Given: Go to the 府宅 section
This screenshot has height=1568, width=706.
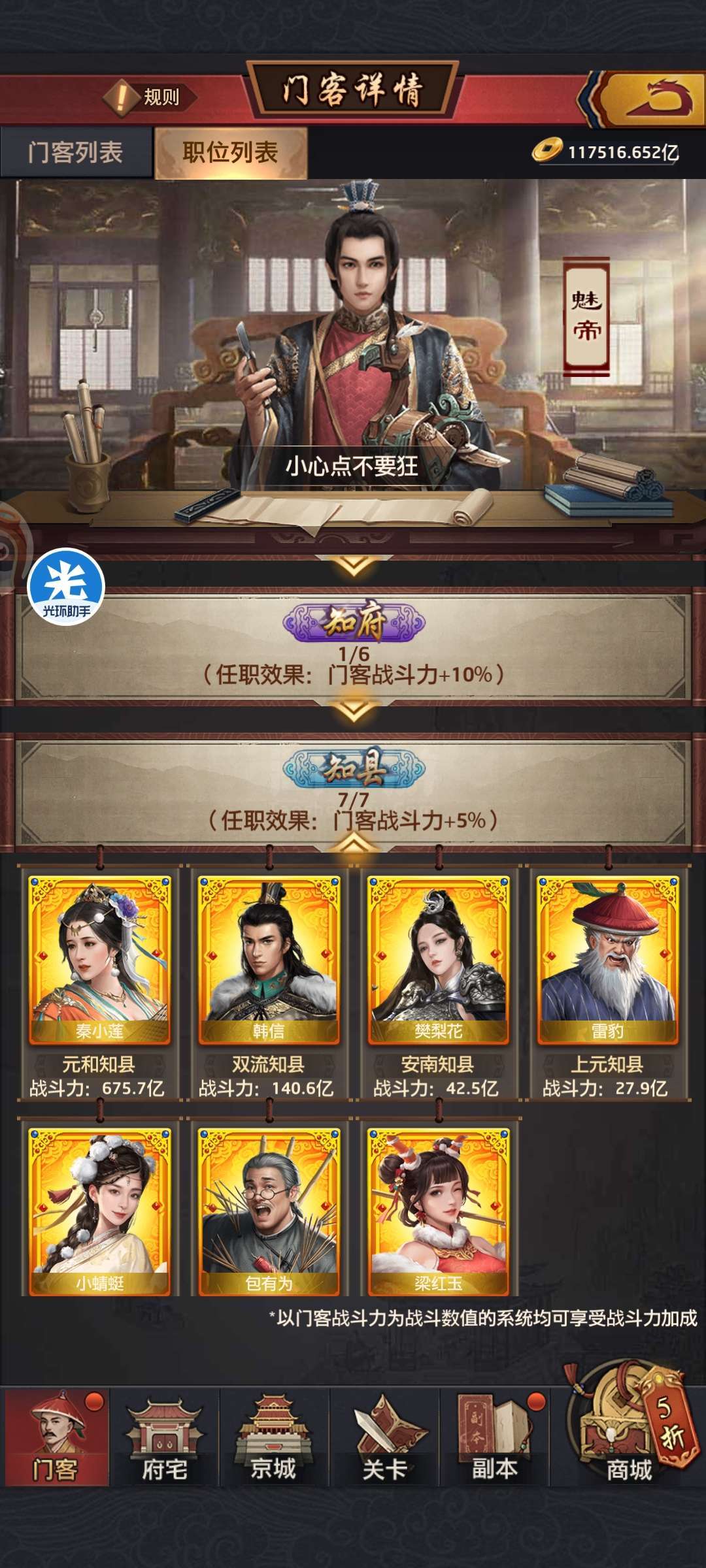Looking at the screenshot, I should tap(164, 1437).
